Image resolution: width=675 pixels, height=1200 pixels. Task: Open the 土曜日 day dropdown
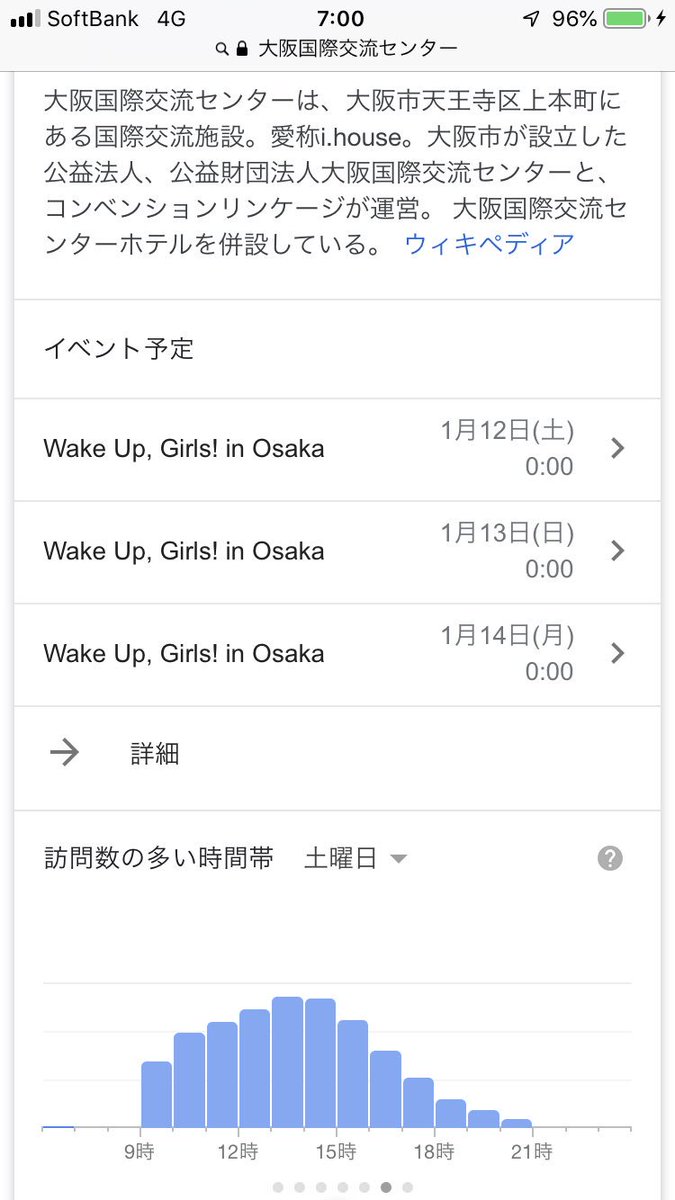(356, 858)
